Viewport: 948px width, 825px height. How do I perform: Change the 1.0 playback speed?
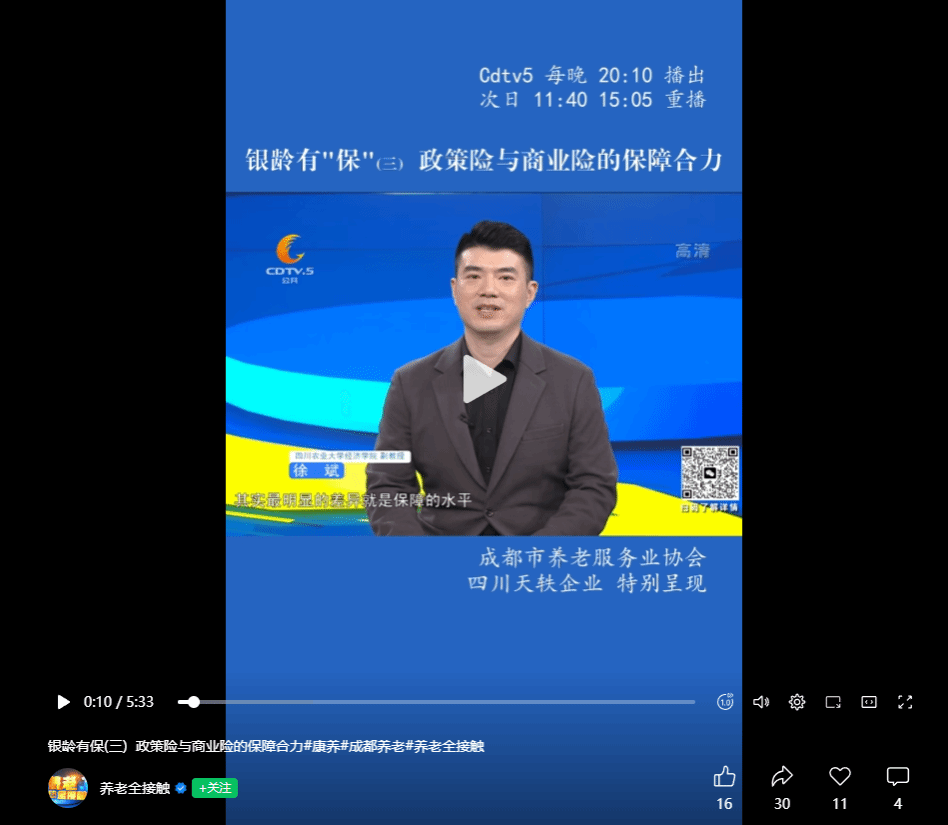[725, 702]
